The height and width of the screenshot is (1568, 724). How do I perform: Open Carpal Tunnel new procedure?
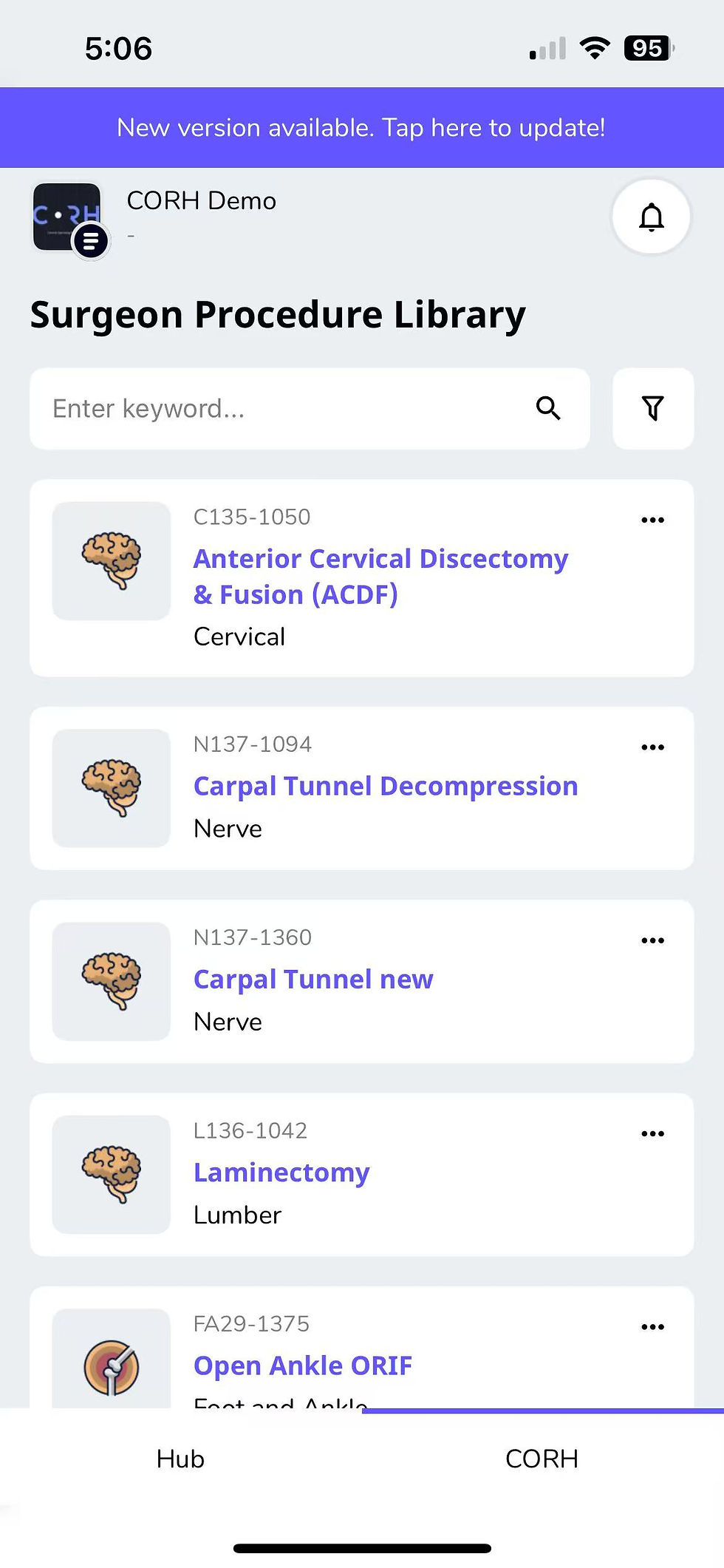pyautogui.click(x=313, y=979)
